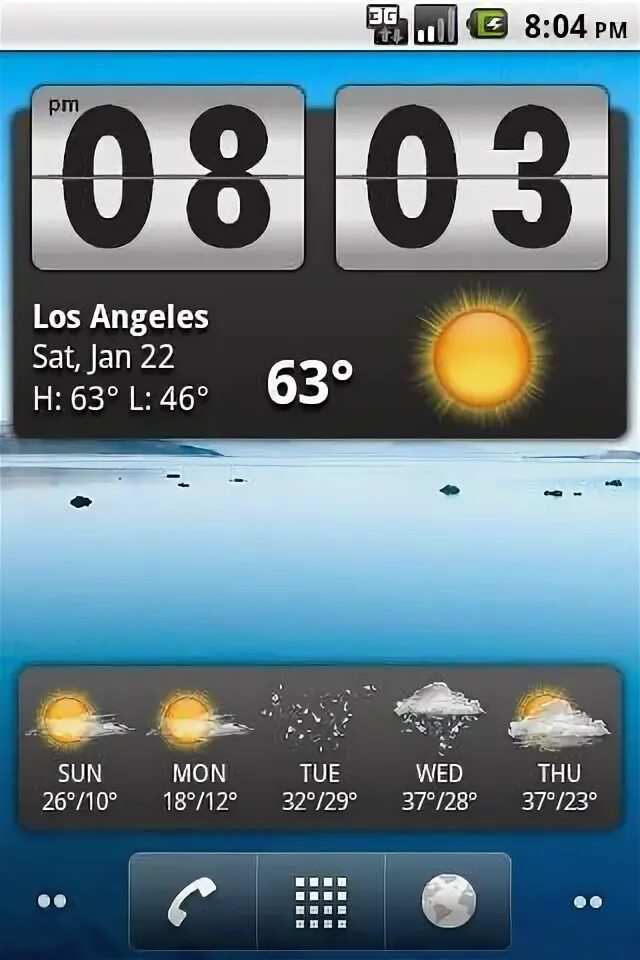Open the phone dialer in the dock

pyautogui.click(x=193, y=902)
